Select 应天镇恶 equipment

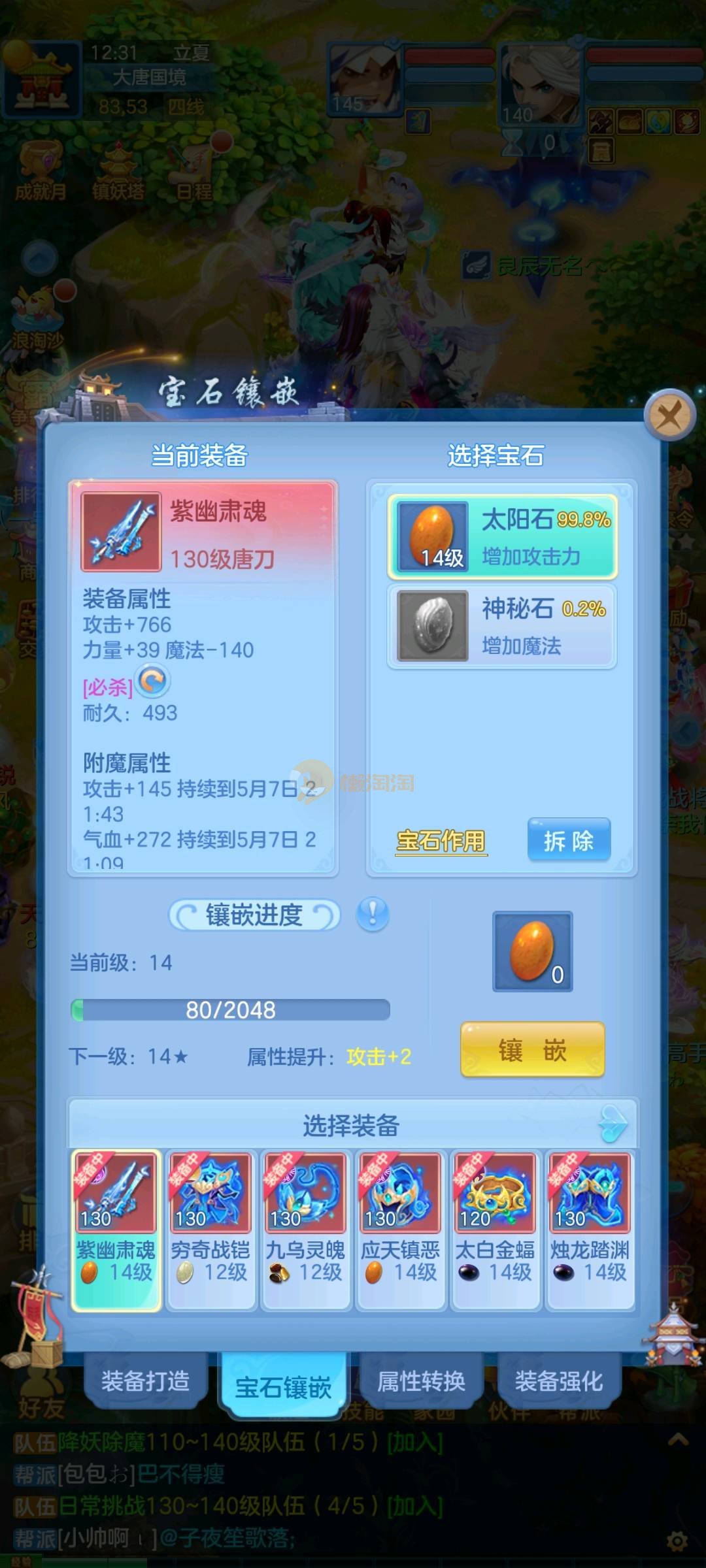(x=400, y=1230)
